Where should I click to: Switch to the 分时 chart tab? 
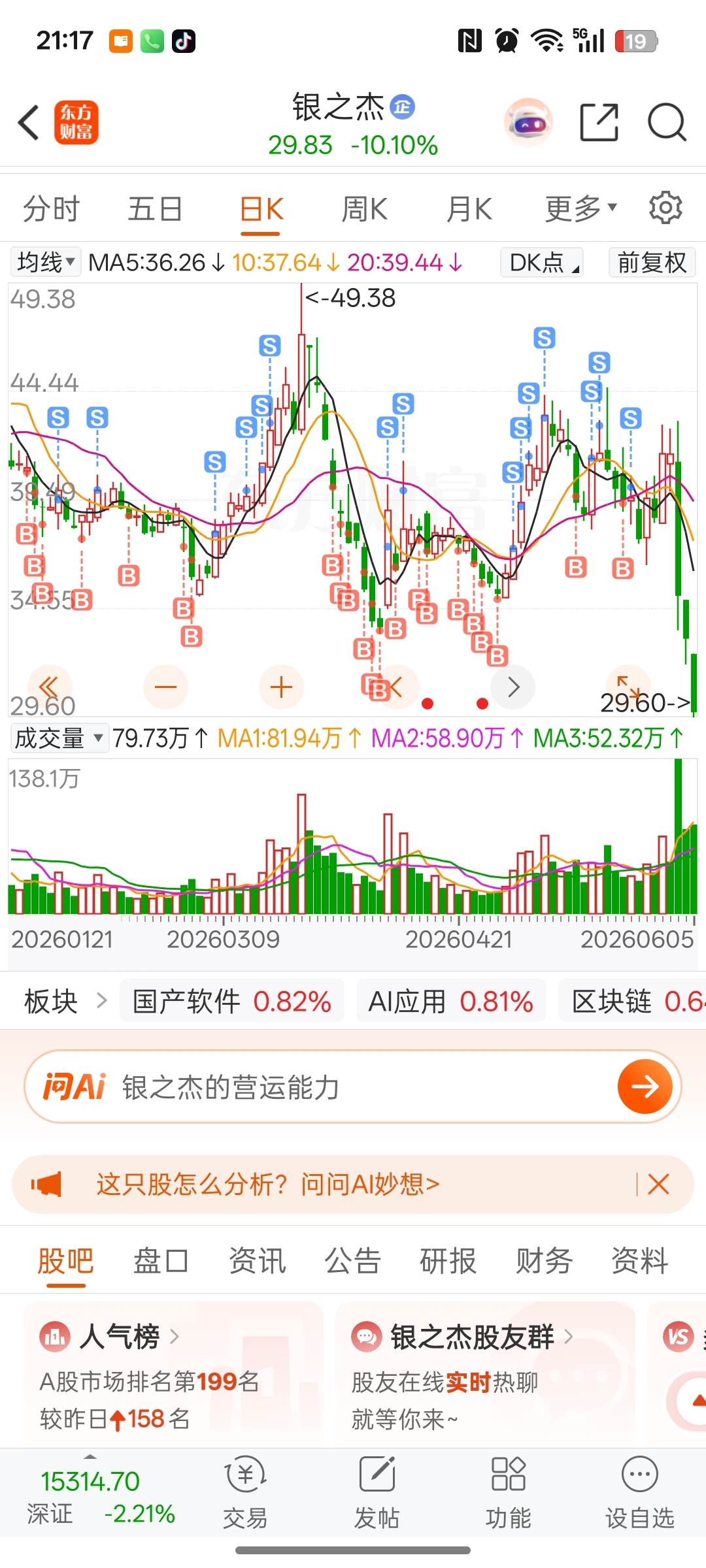[51, 210]
